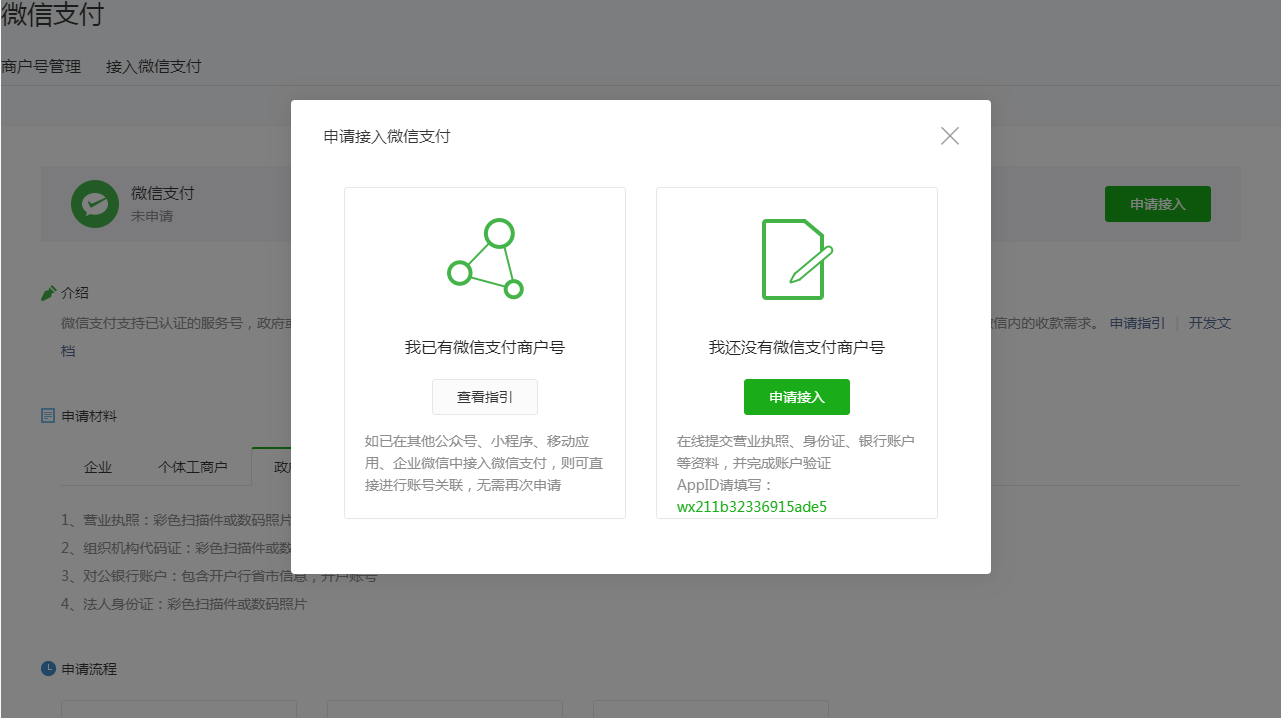Image resolution: width=1281 pixels, height=718 pixels.
Task: Close the 申请接入微信支付 dialog
Action: (950, 136)
